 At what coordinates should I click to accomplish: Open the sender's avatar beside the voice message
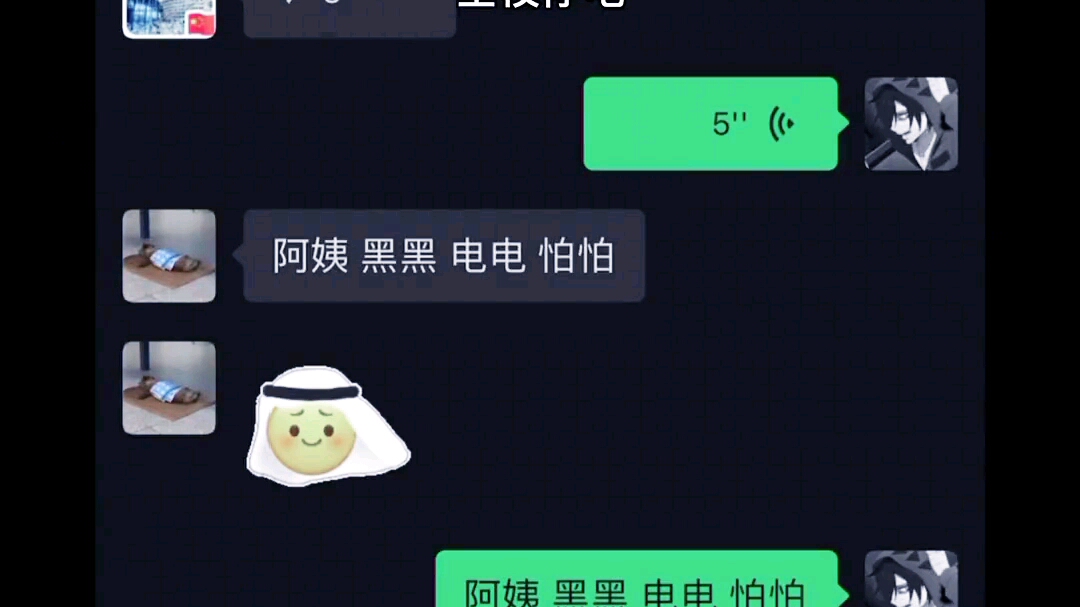pos(910,124)
